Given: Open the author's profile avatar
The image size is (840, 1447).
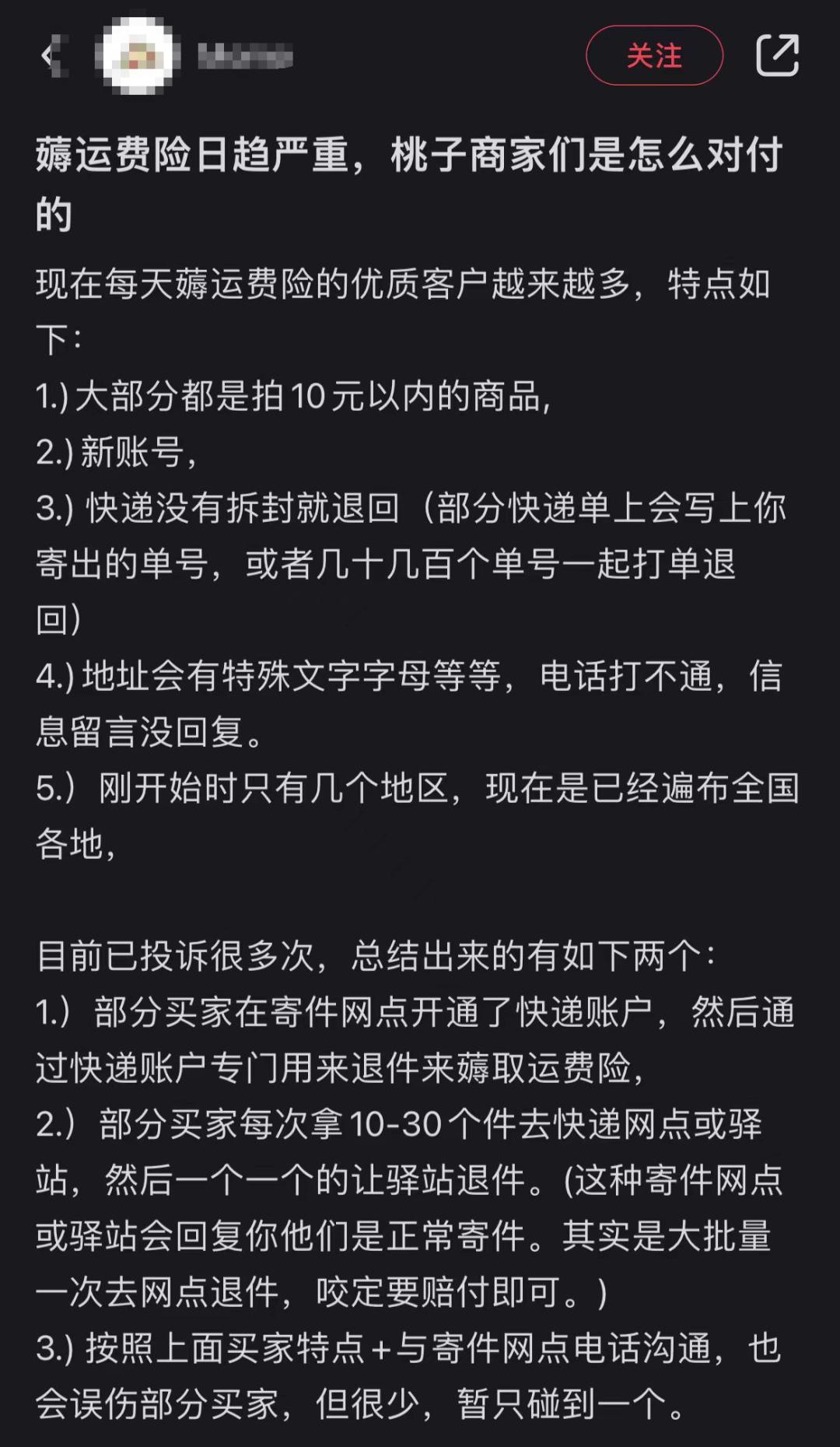Looking at the screenshot, I should coord(138,56).
